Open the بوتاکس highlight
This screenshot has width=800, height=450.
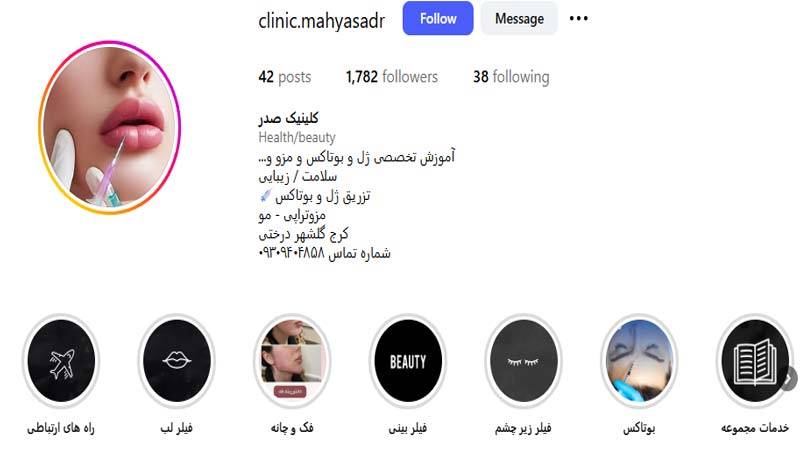pyautogui.click(x=639, y=362)
